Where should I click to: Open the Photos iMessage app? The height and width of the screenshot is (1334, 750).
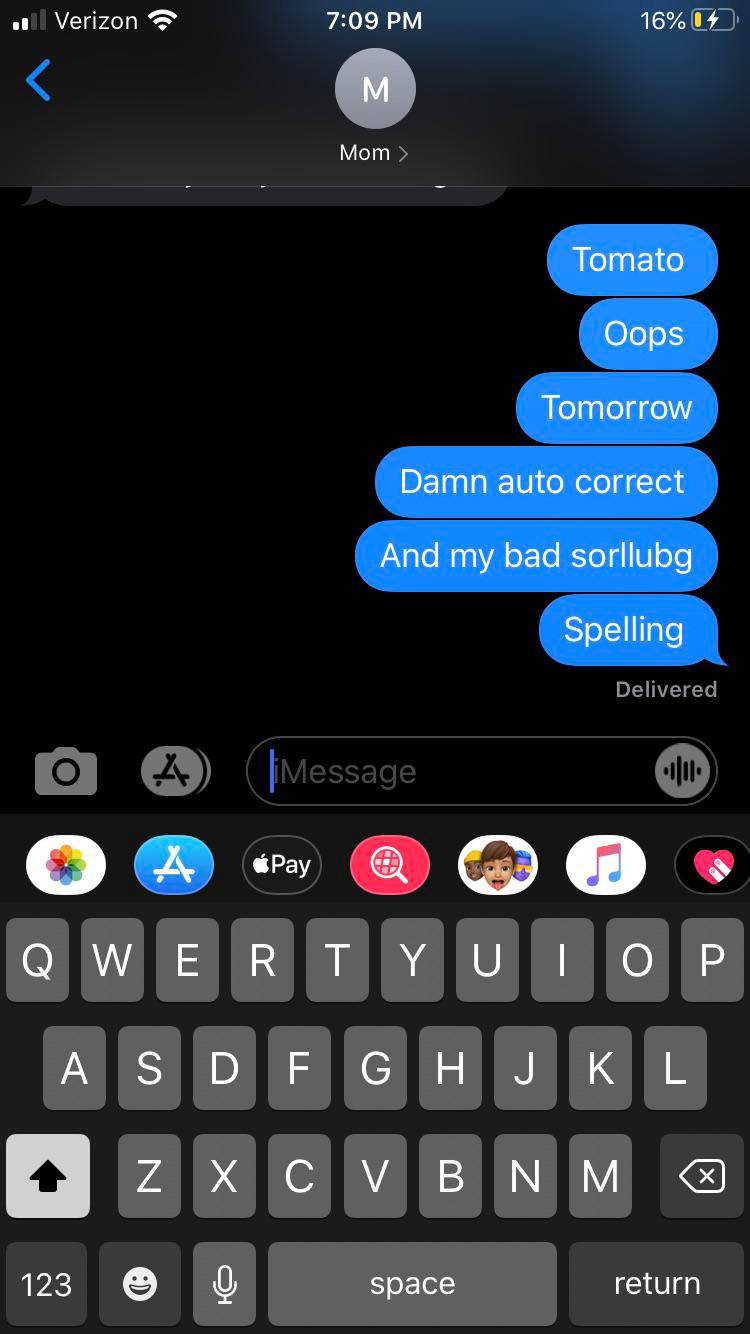point(66,864)
